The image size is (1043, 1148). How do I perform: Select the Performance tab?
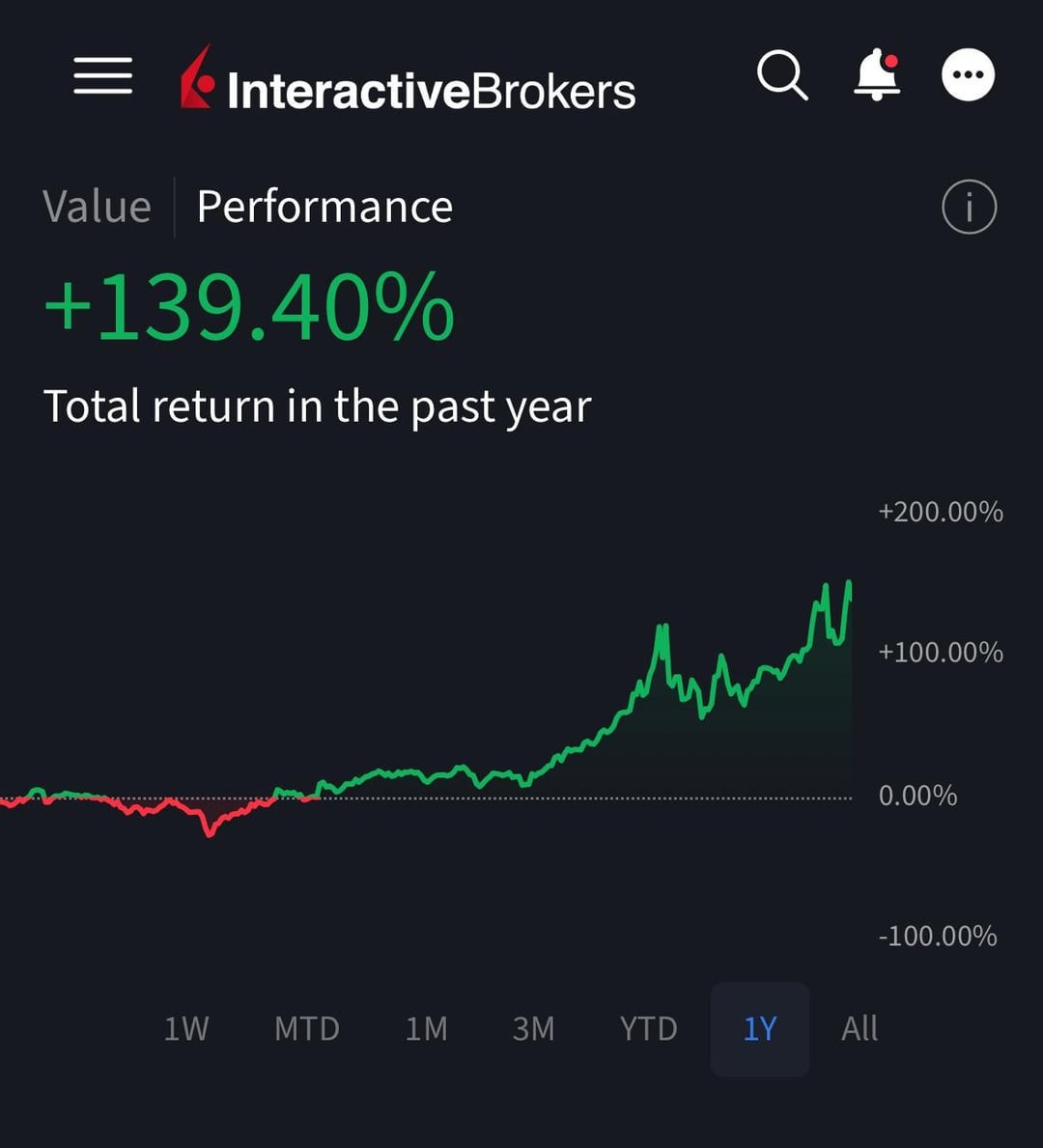[324, 207]
